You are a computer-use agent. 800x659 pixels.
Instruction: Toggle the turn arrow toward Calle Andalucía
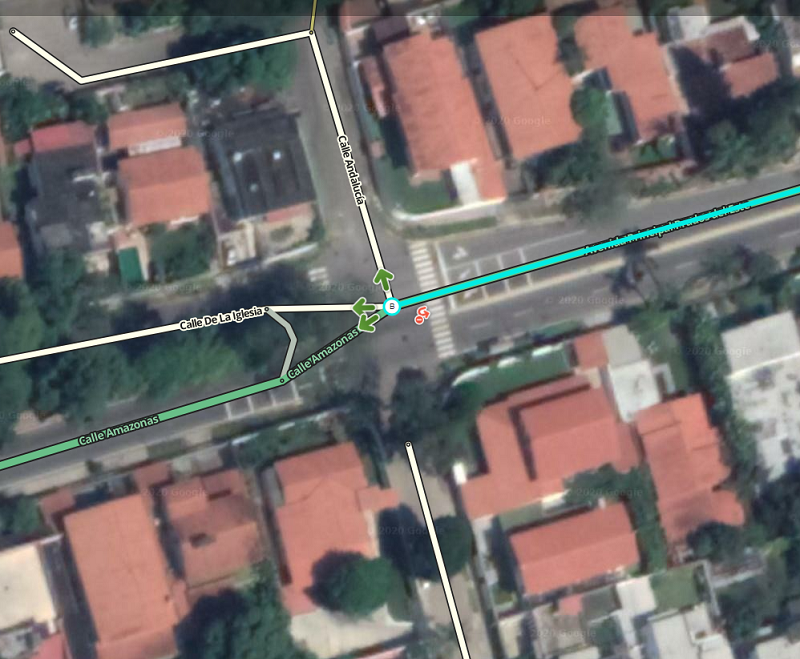click(x=382, y=277)
